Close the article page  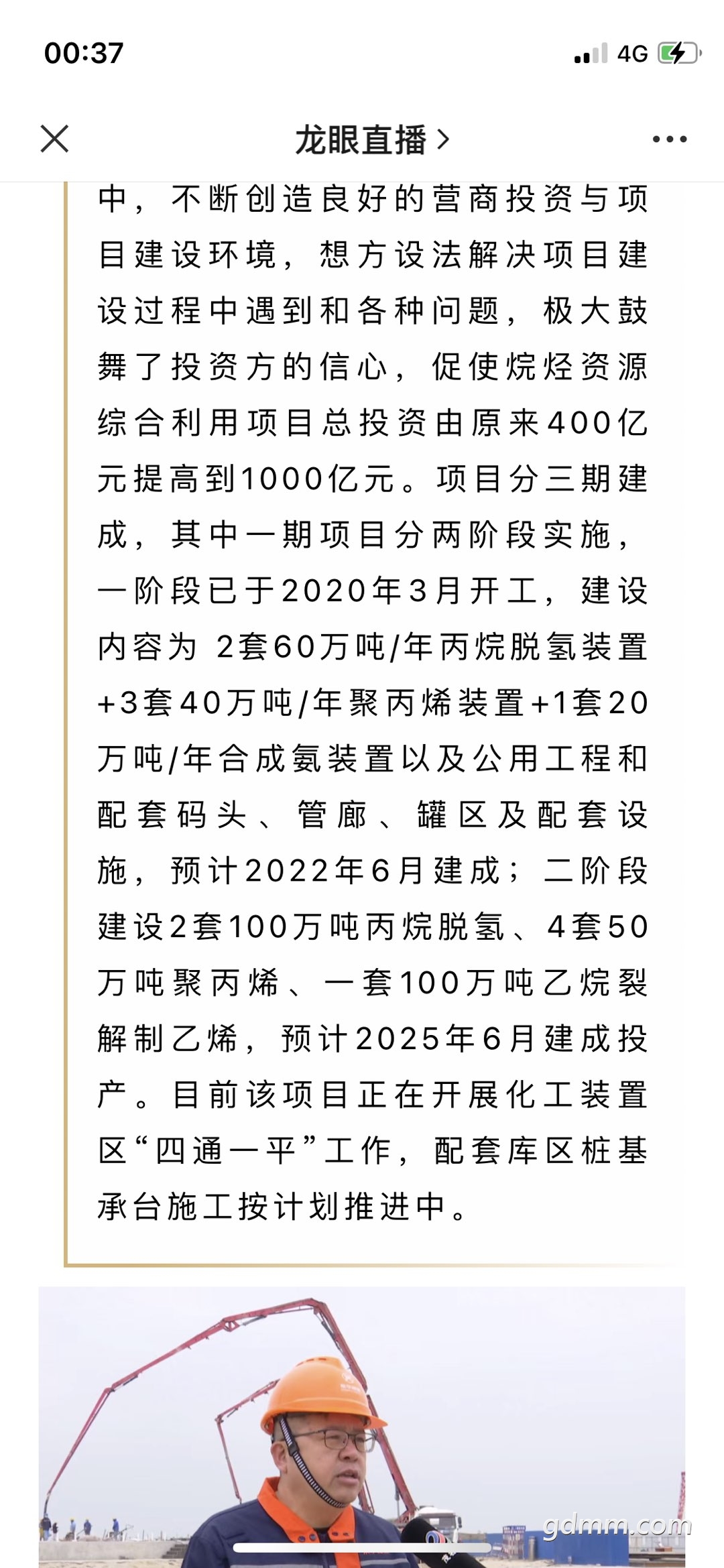pos(54,139)
